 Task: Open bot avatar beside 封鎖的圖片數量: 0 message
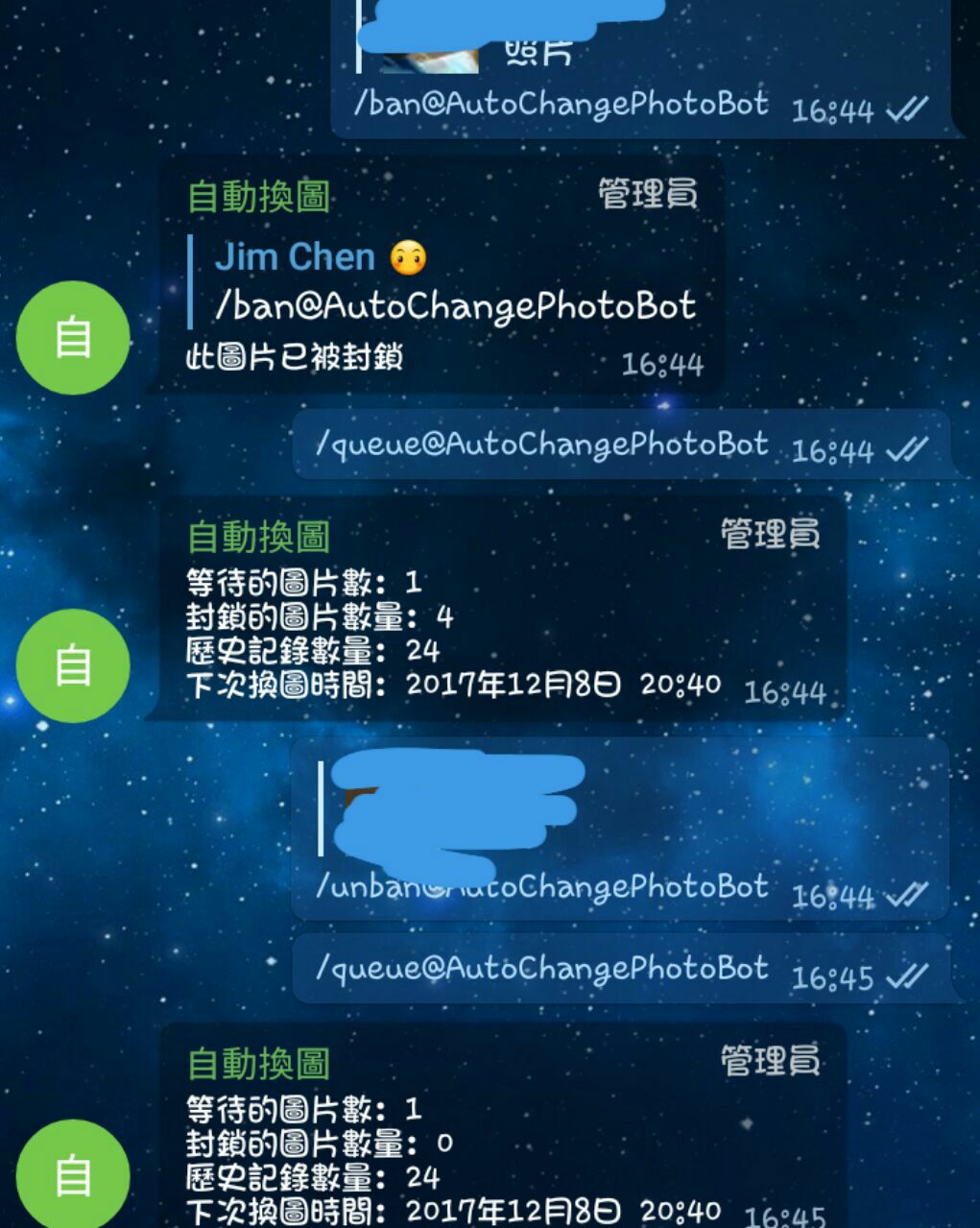73,1174
